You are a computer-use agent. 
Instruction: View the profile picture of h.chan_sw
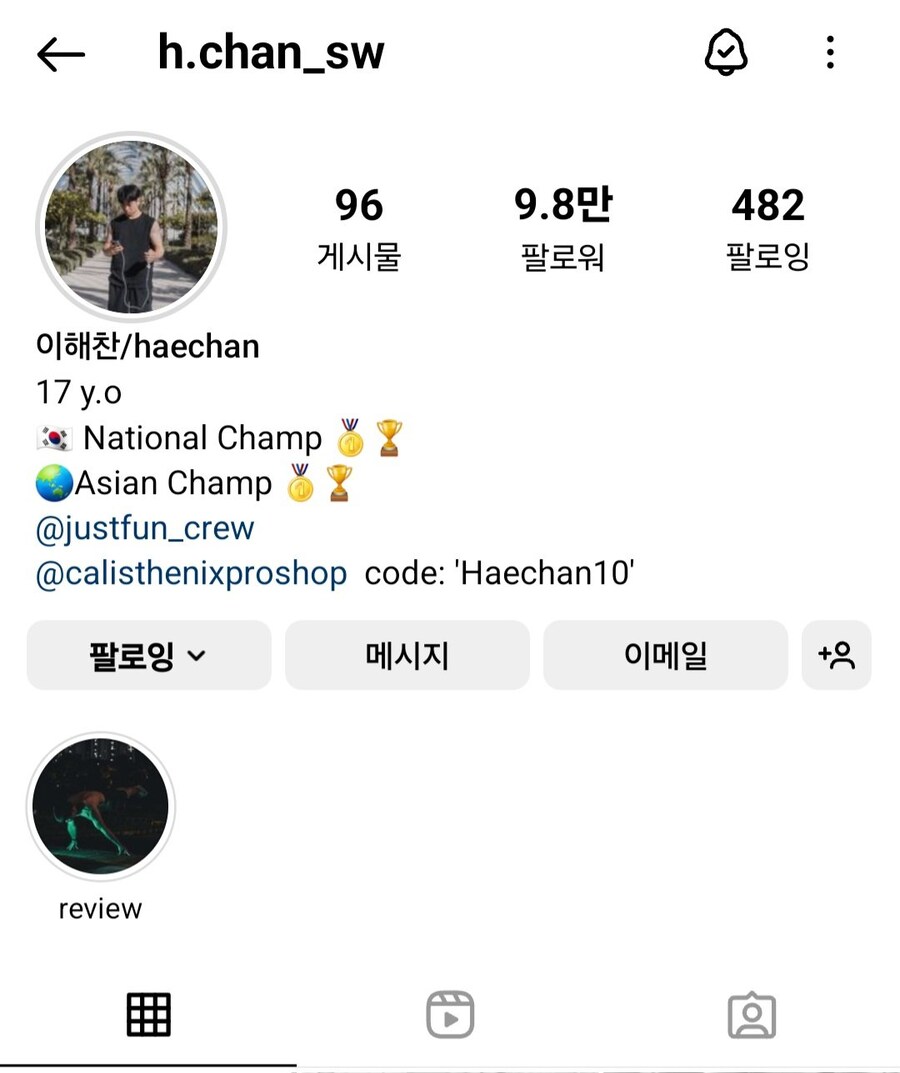tap(131, 227)
